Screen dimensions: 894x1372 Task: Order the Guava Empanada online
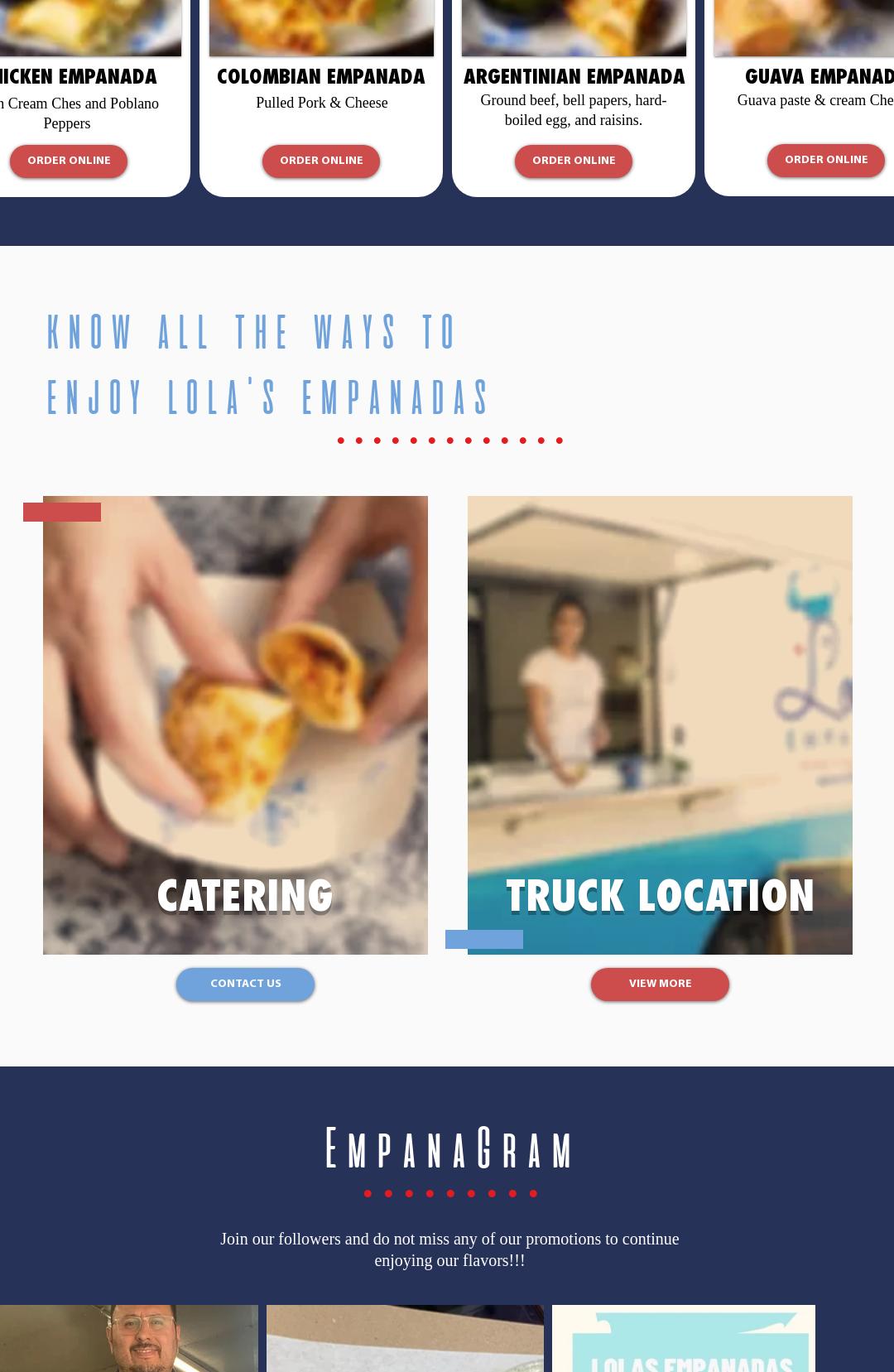(825, 160)
